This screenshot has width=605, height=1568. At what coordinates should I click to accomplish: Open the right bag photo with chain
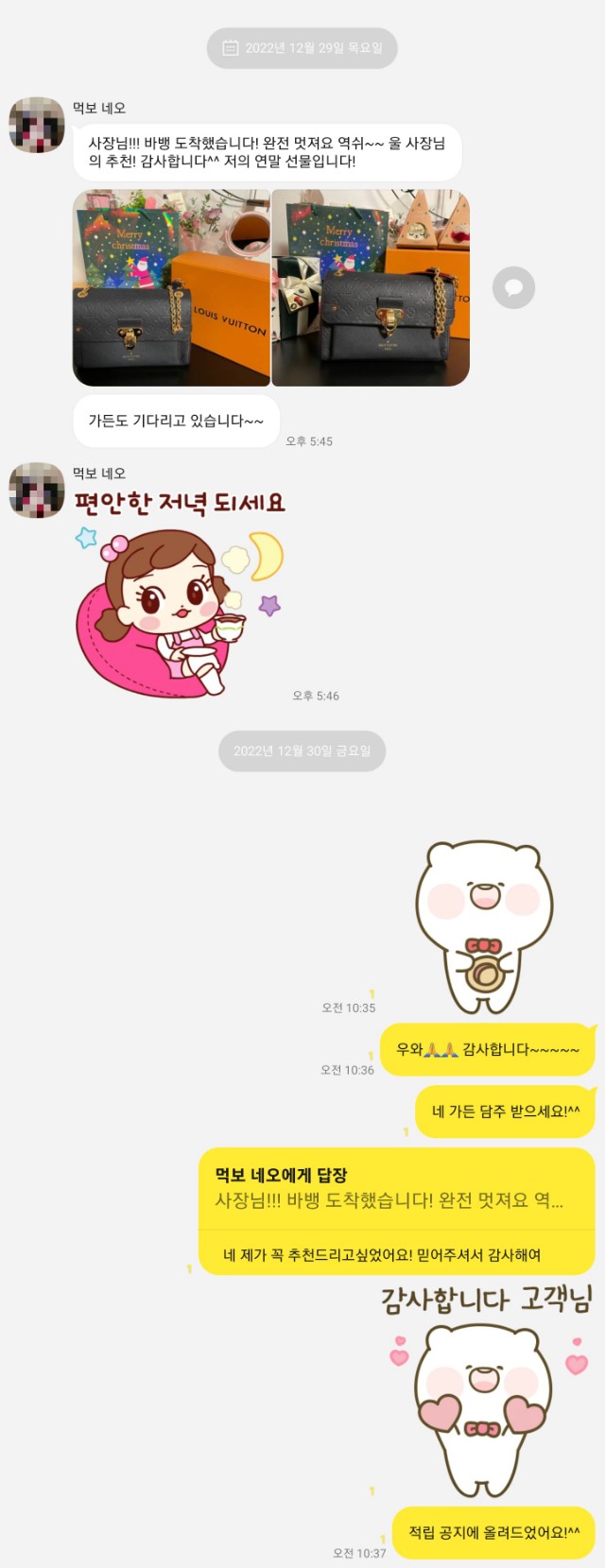371,287
